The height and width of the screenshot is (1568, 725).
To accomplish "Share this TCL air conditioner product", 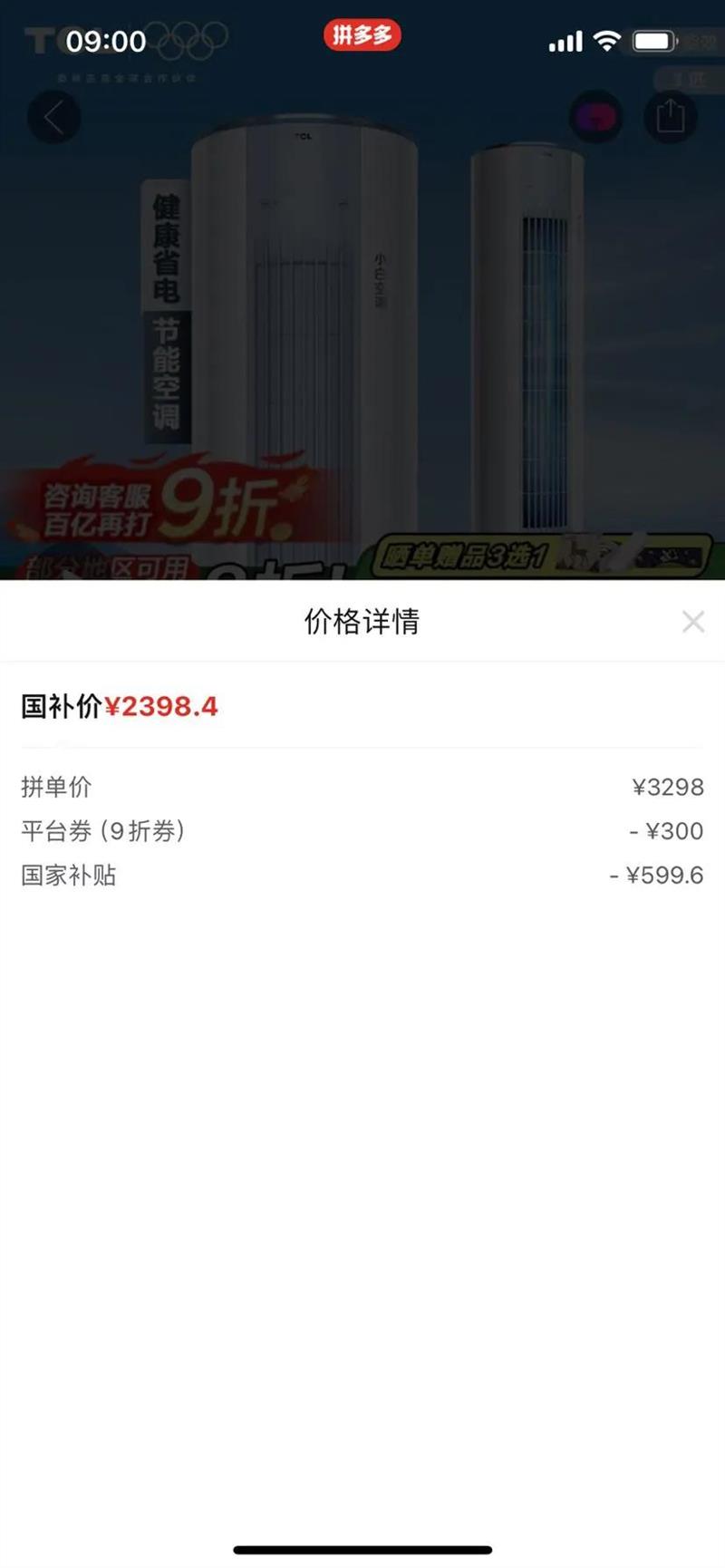I will (x=670, y=118).
